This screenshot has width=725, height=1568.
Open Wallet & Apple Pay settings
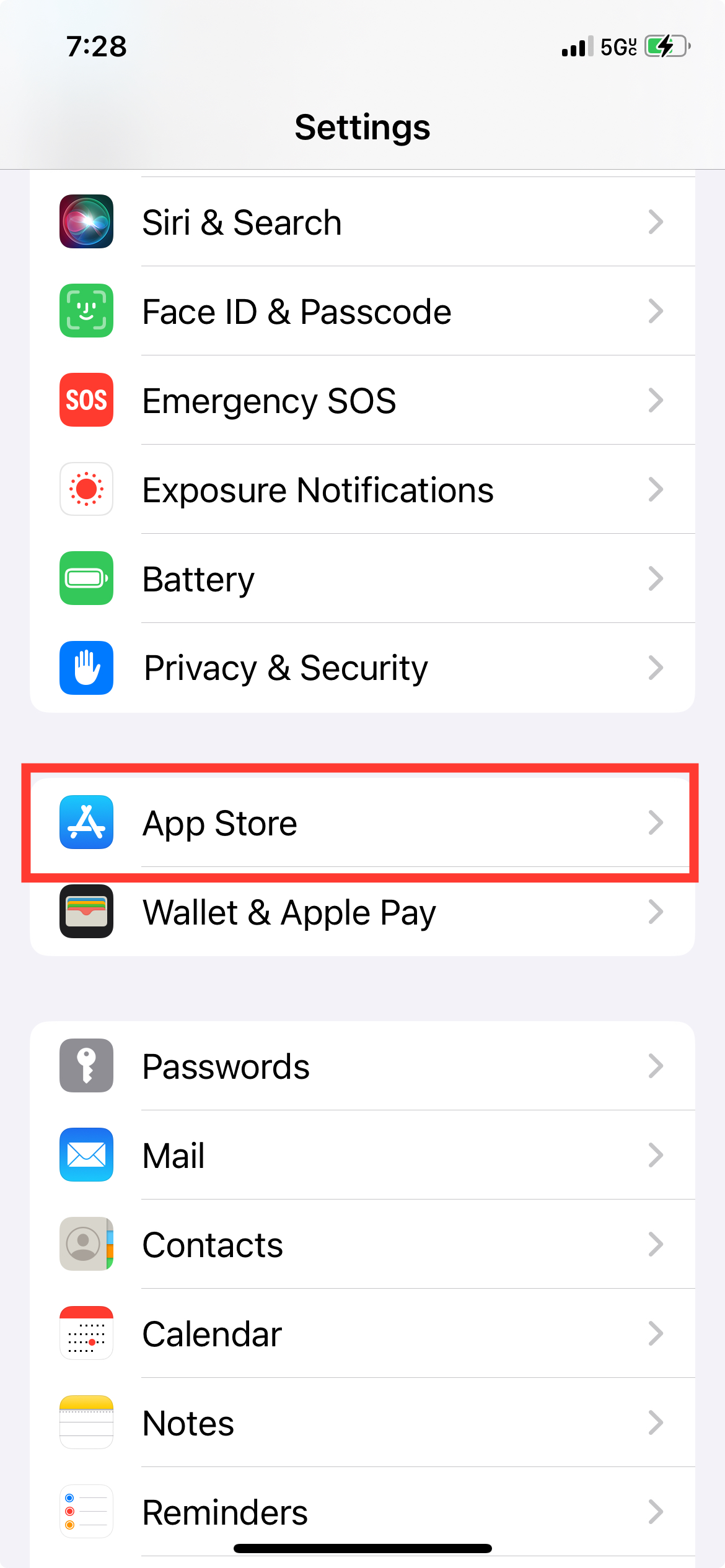tap(362, 912)
